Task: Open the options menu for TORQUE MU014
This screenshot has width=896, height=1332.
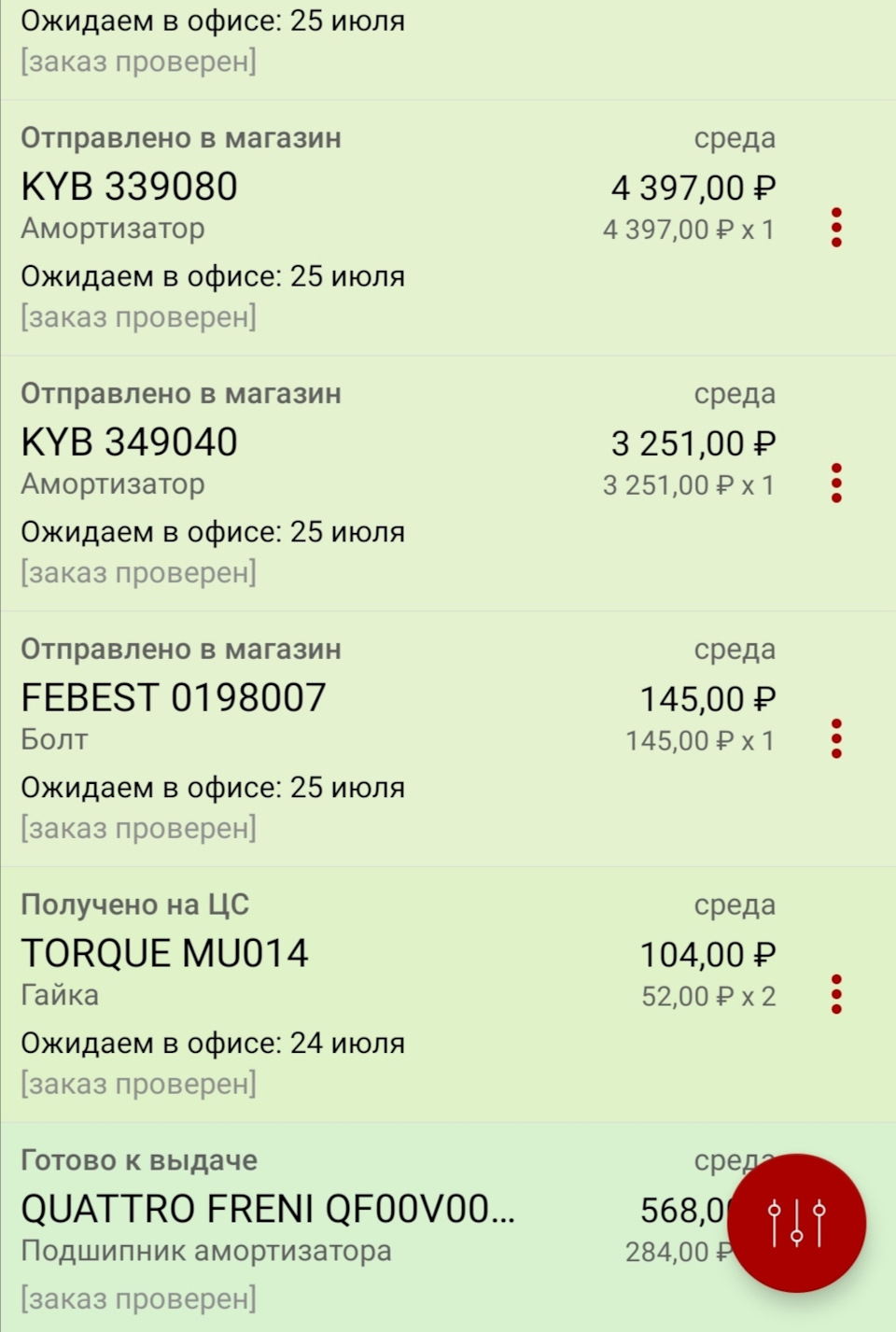Action: [x=835, y=995]
